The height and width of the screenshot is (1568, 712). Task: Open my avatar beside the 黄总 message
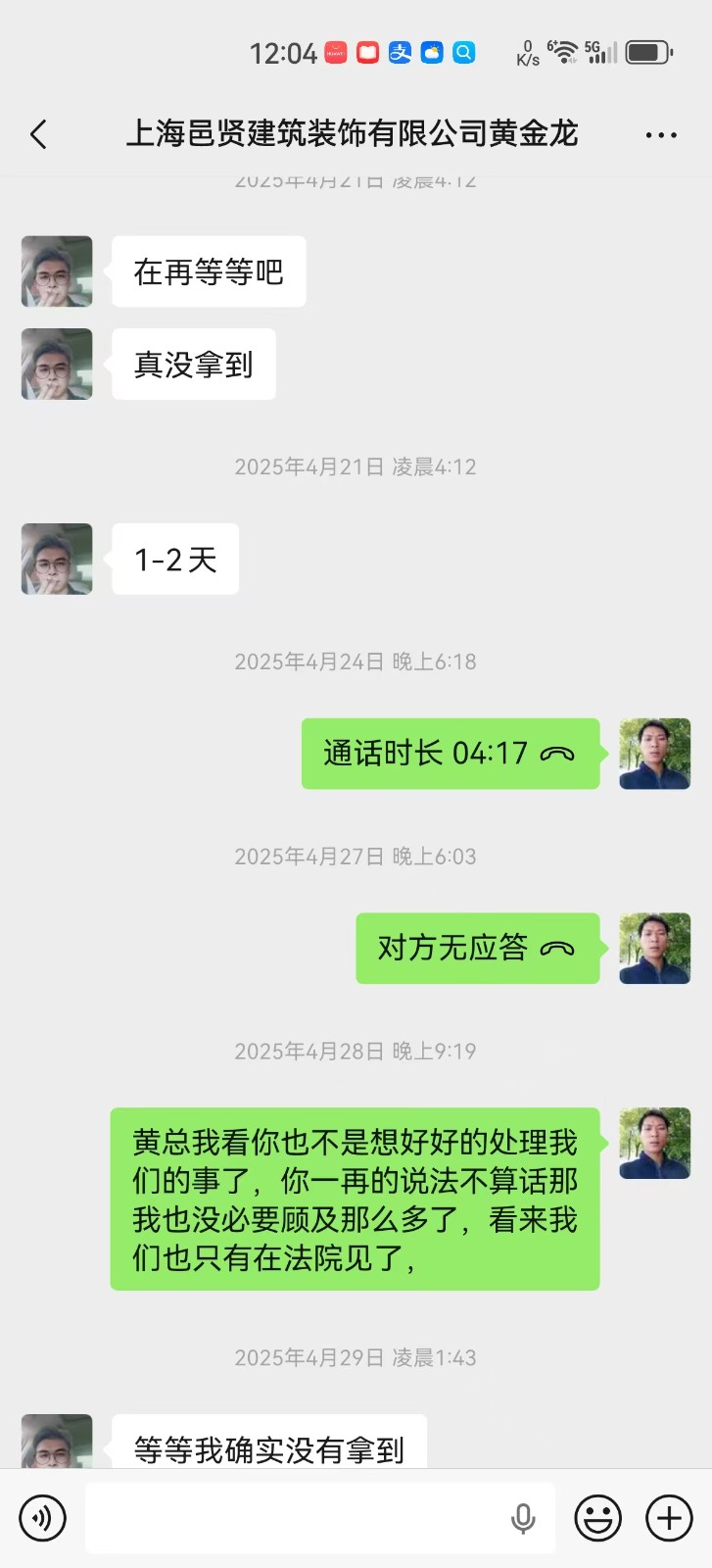[x=654, y=1143]
